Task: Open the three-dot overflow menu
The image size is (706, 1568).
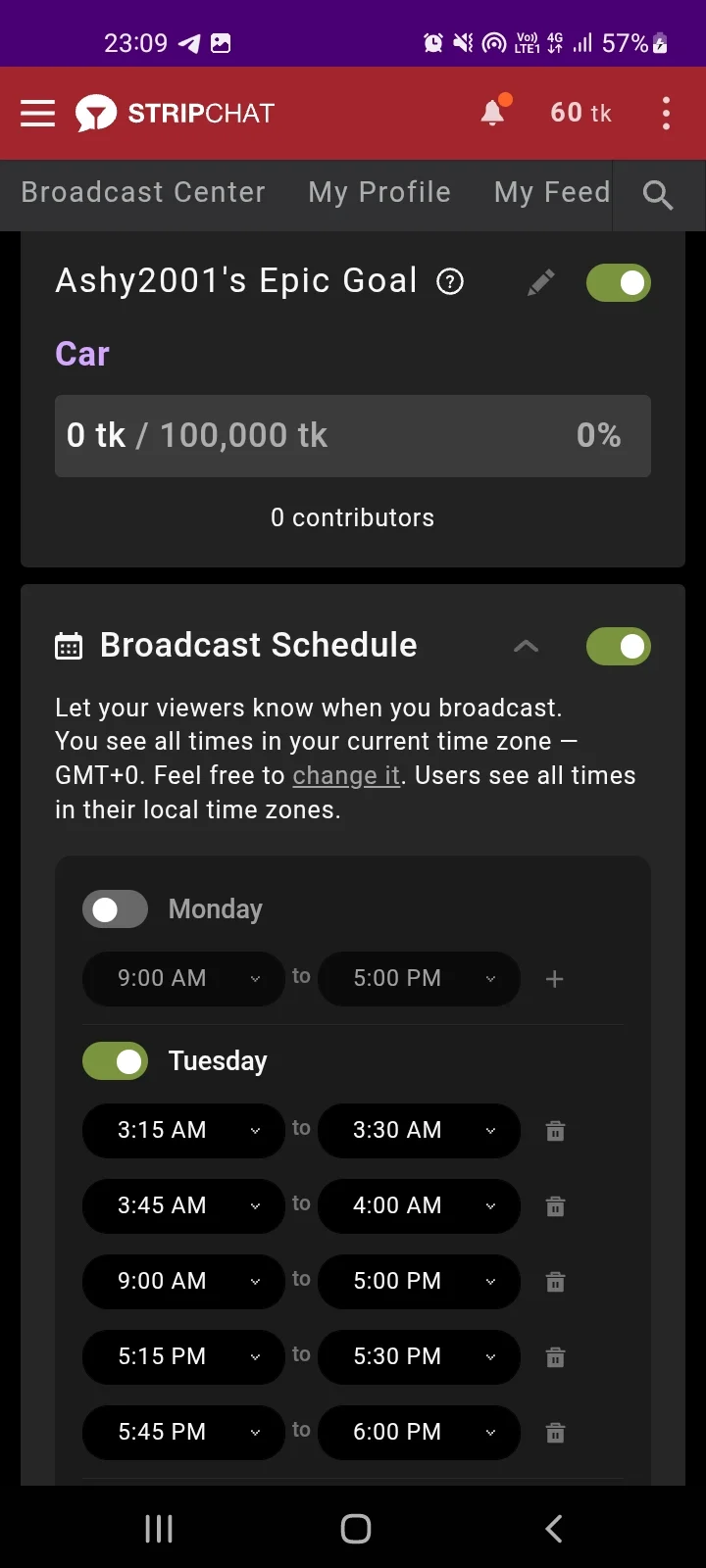Action: (x=666, y=114)
